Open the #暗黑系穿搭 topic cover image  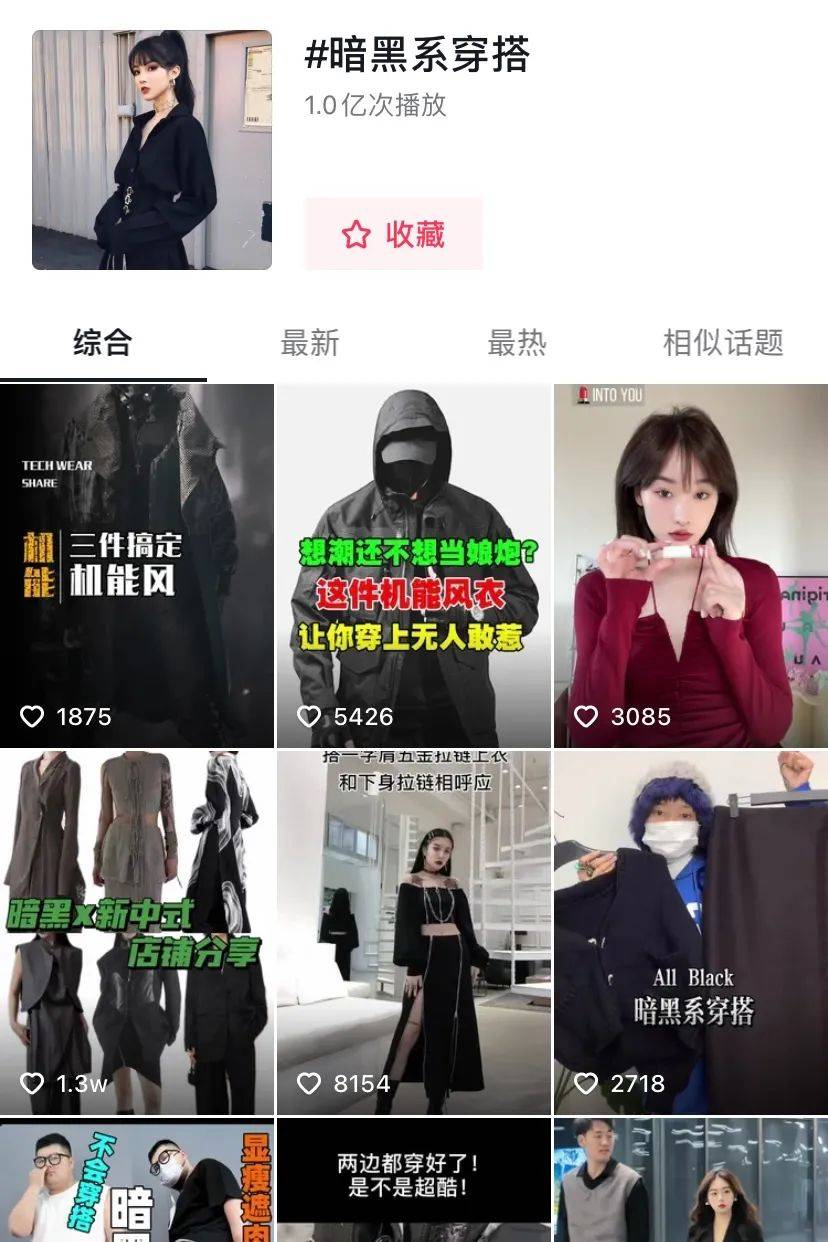[152, 150]
